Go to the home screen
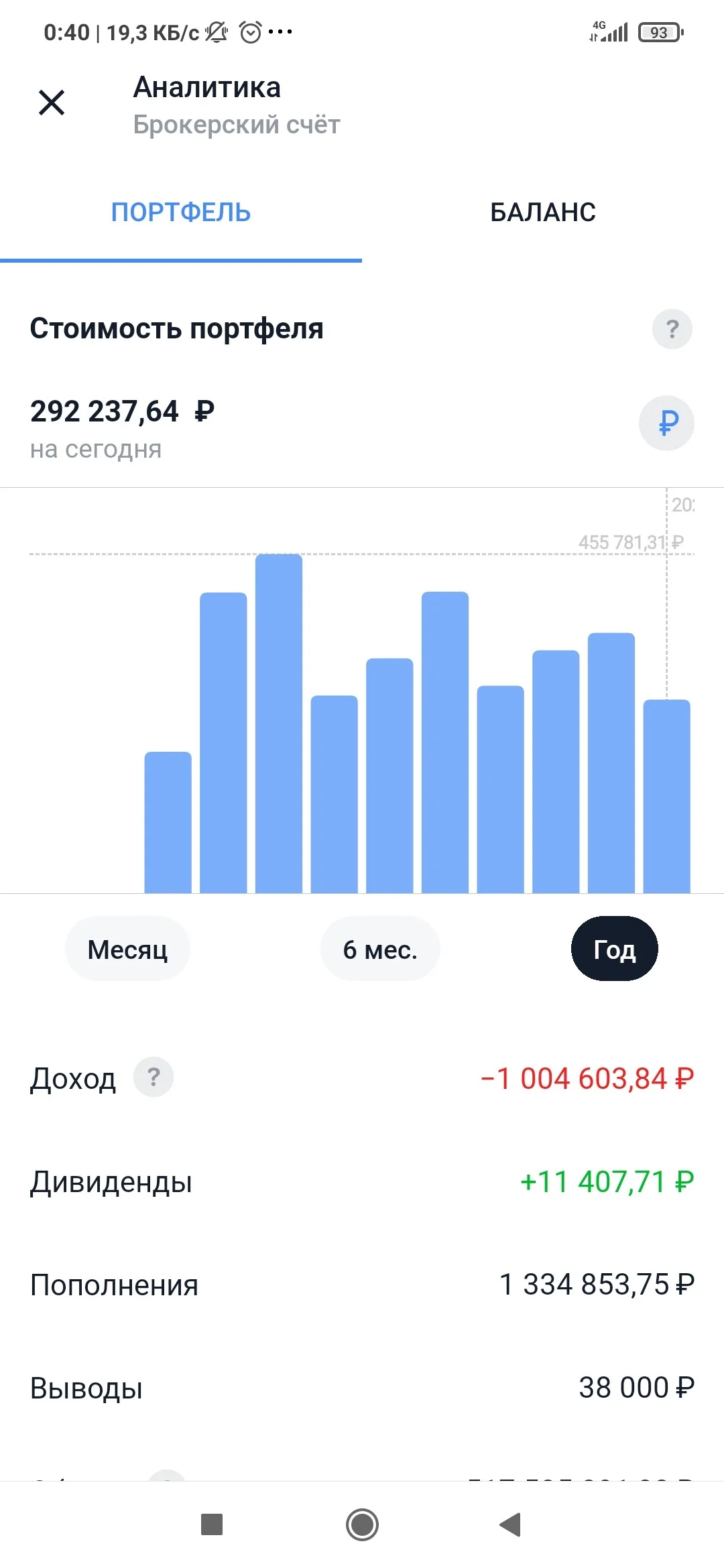Viewport: 724px width, 1568px height. [362, 1524]
